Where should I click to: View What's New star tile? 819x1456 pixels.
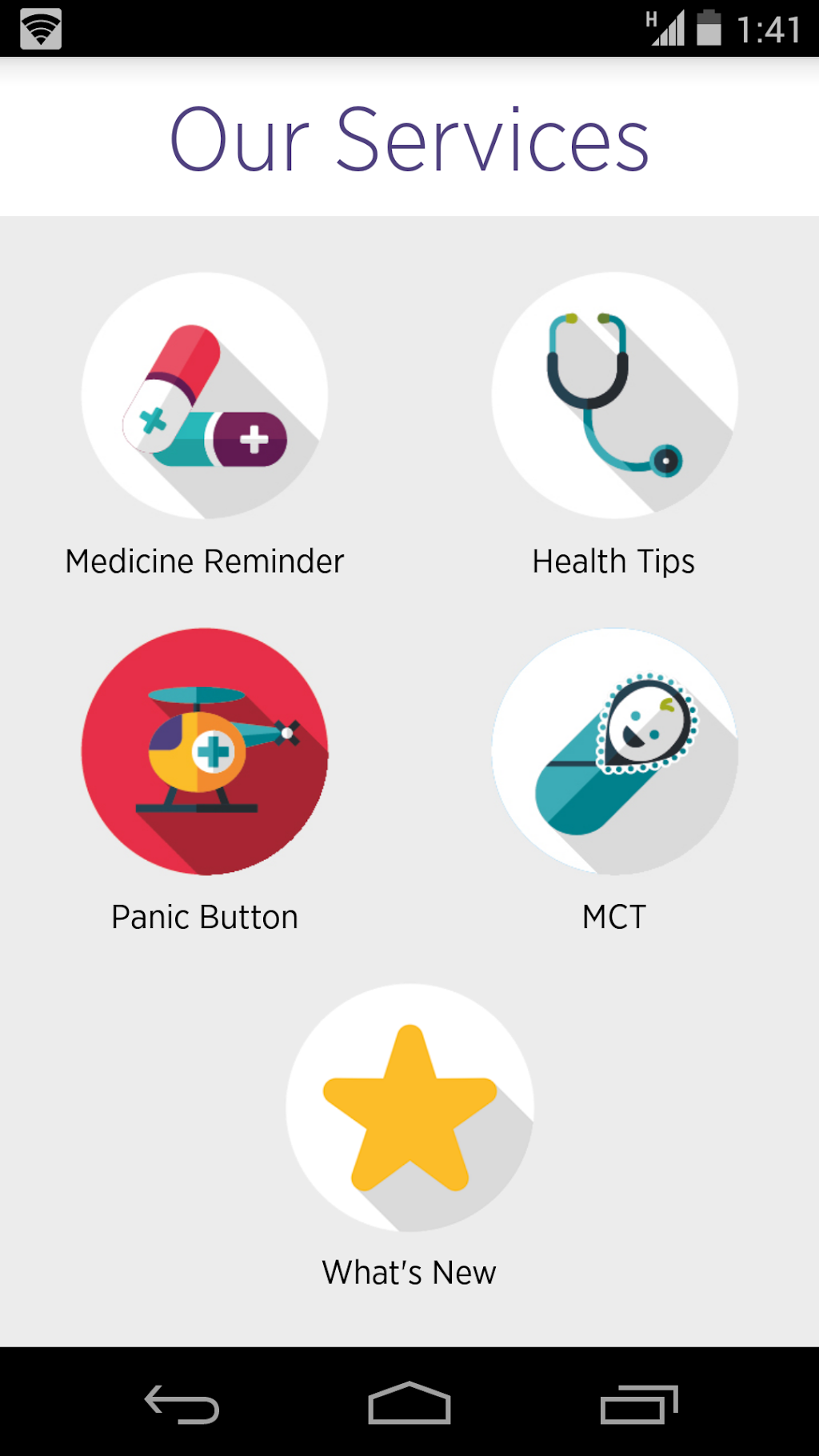[x=409, y=1107]
